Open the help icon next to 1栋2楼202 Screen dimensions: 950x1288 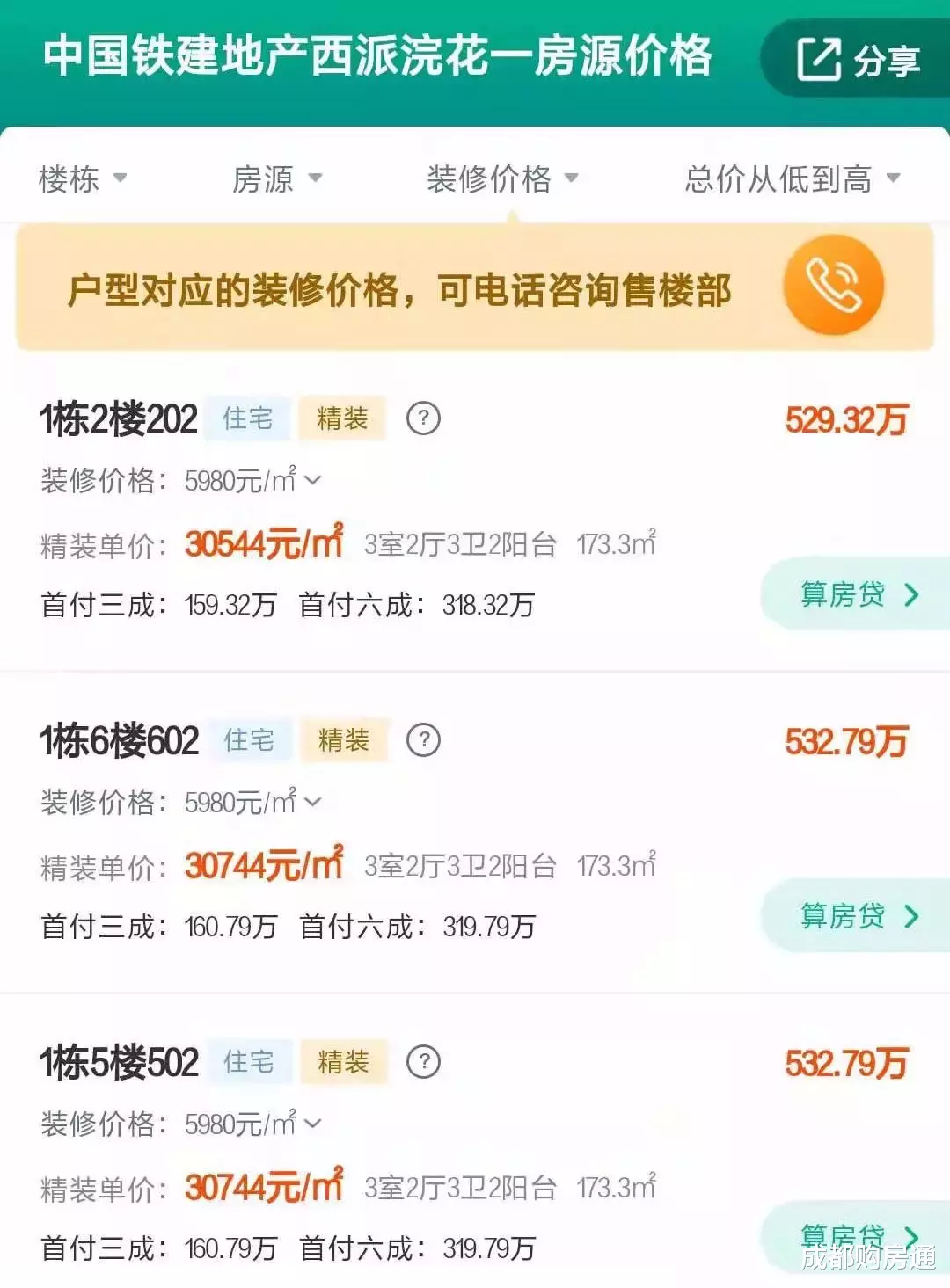point(425,419)
